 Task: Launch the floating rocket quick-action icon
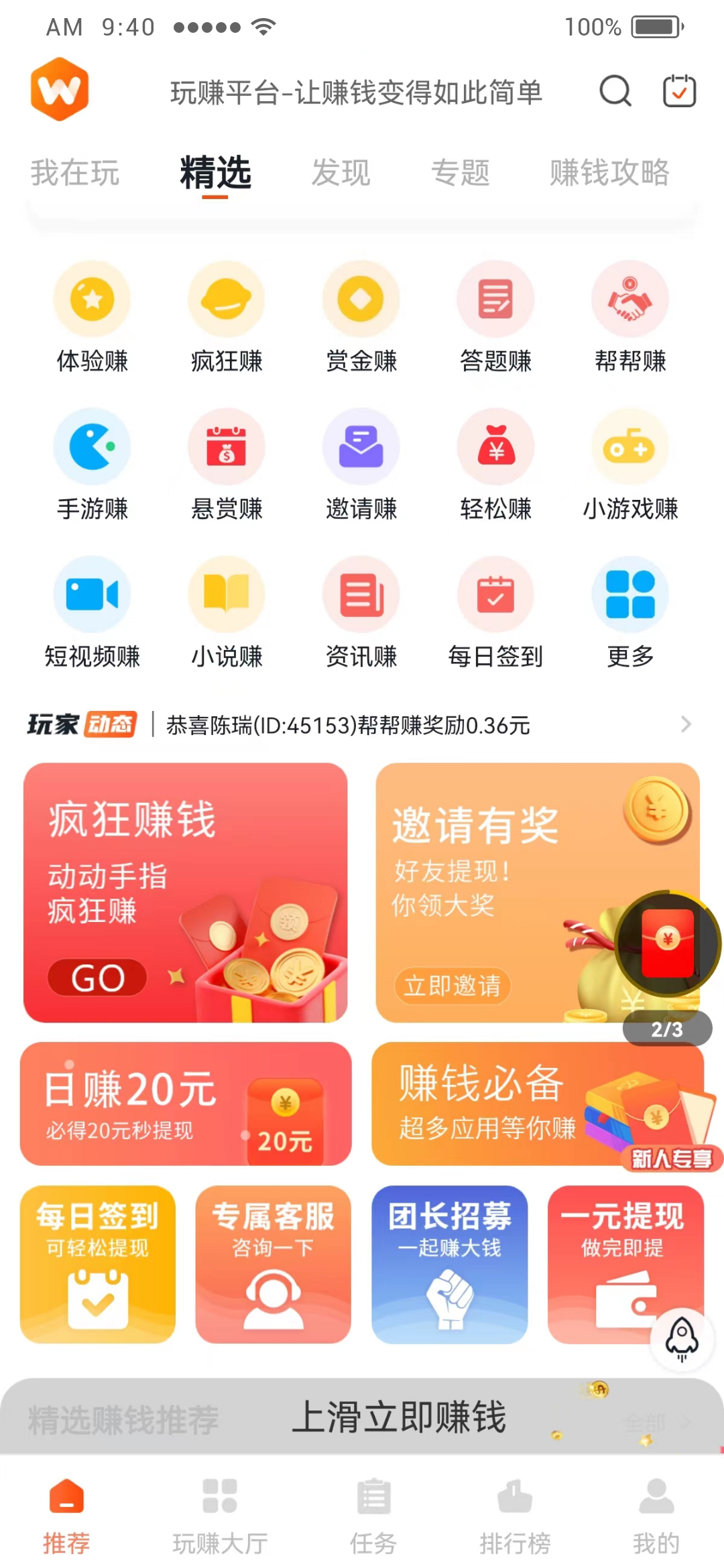coord(682,1342)
